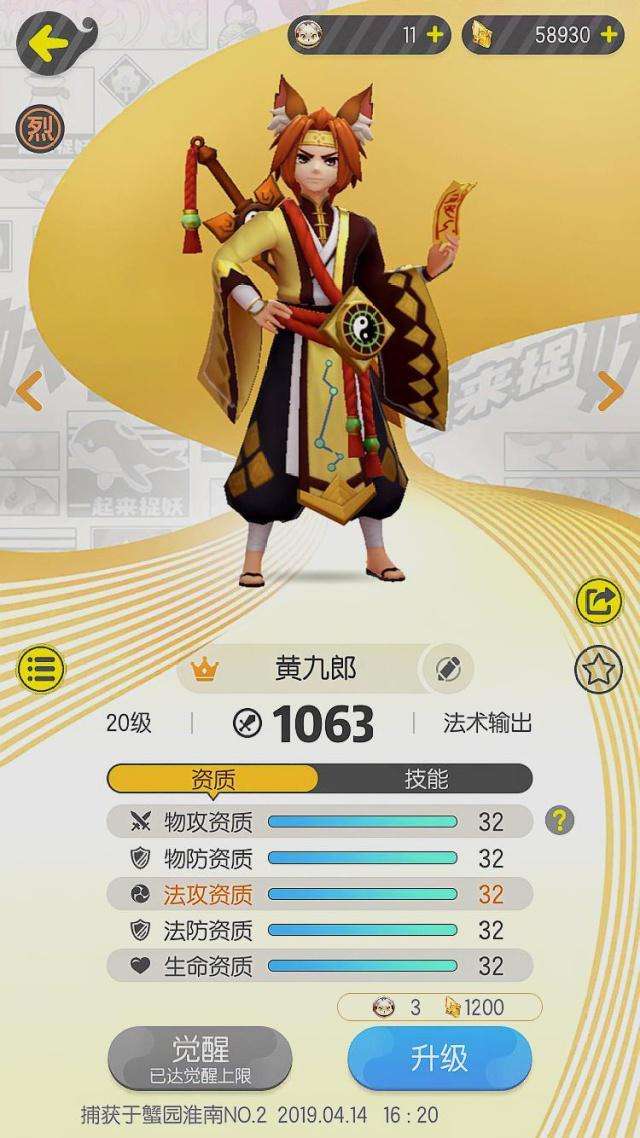Screen dimensions: 640x1138
Task: Open the yellow list menu button
Action: tap(41, 669)
